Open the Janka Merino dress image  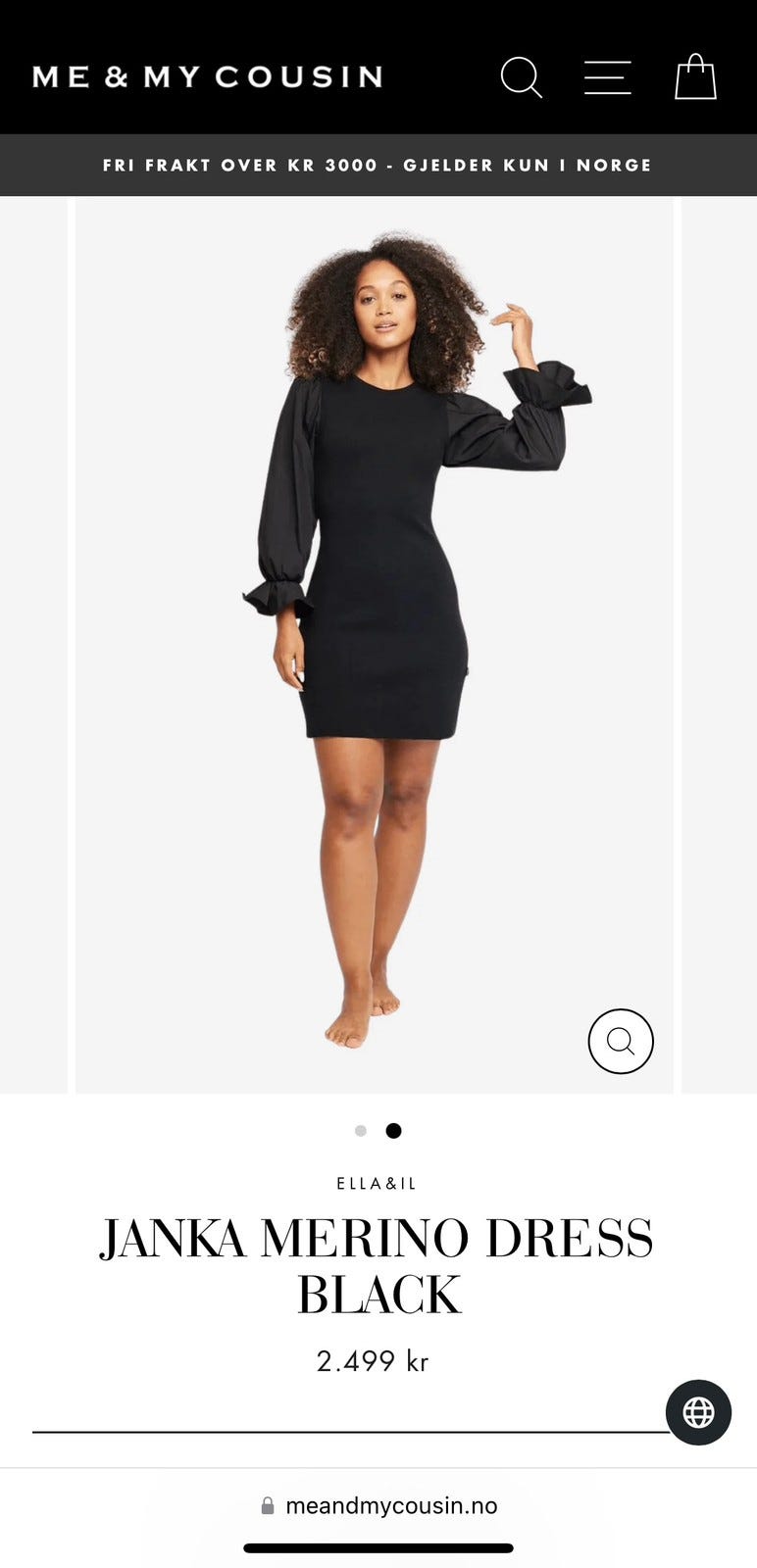(x=375, y=646)
